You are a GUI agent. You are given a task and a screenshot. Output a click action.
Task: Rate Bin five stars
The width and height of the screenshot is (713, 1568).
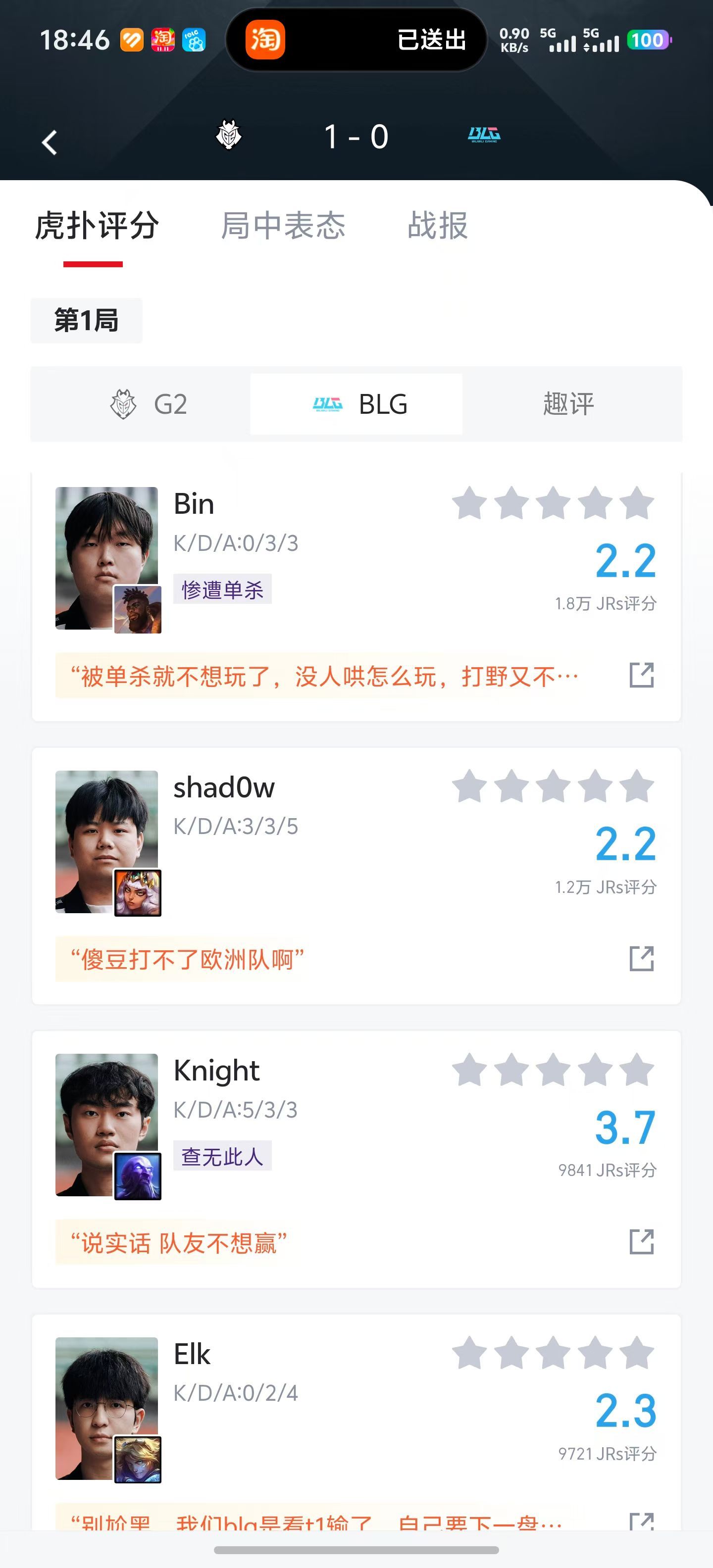point(636,503)
